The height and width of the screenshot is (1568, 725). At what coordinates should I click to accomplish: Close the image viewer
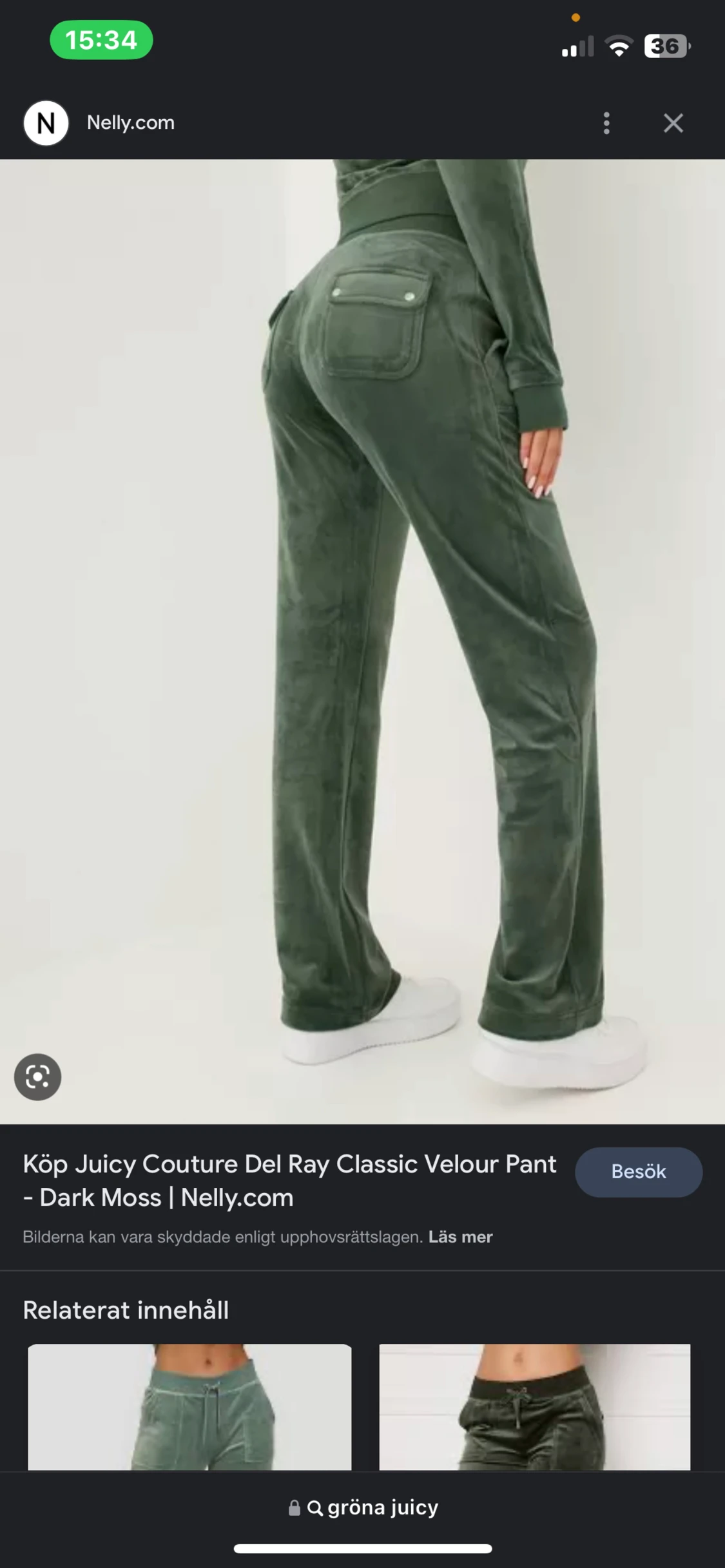pos(673,123)
